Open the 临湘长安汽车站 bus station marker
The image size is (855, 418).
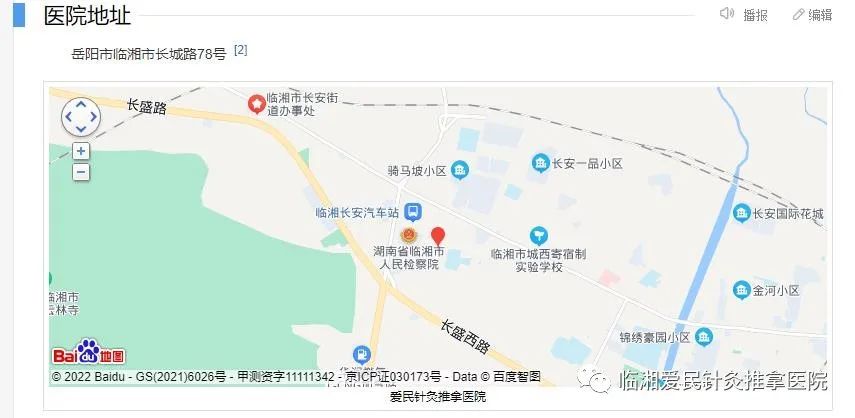pyautogui.click(x=422, y=212)
